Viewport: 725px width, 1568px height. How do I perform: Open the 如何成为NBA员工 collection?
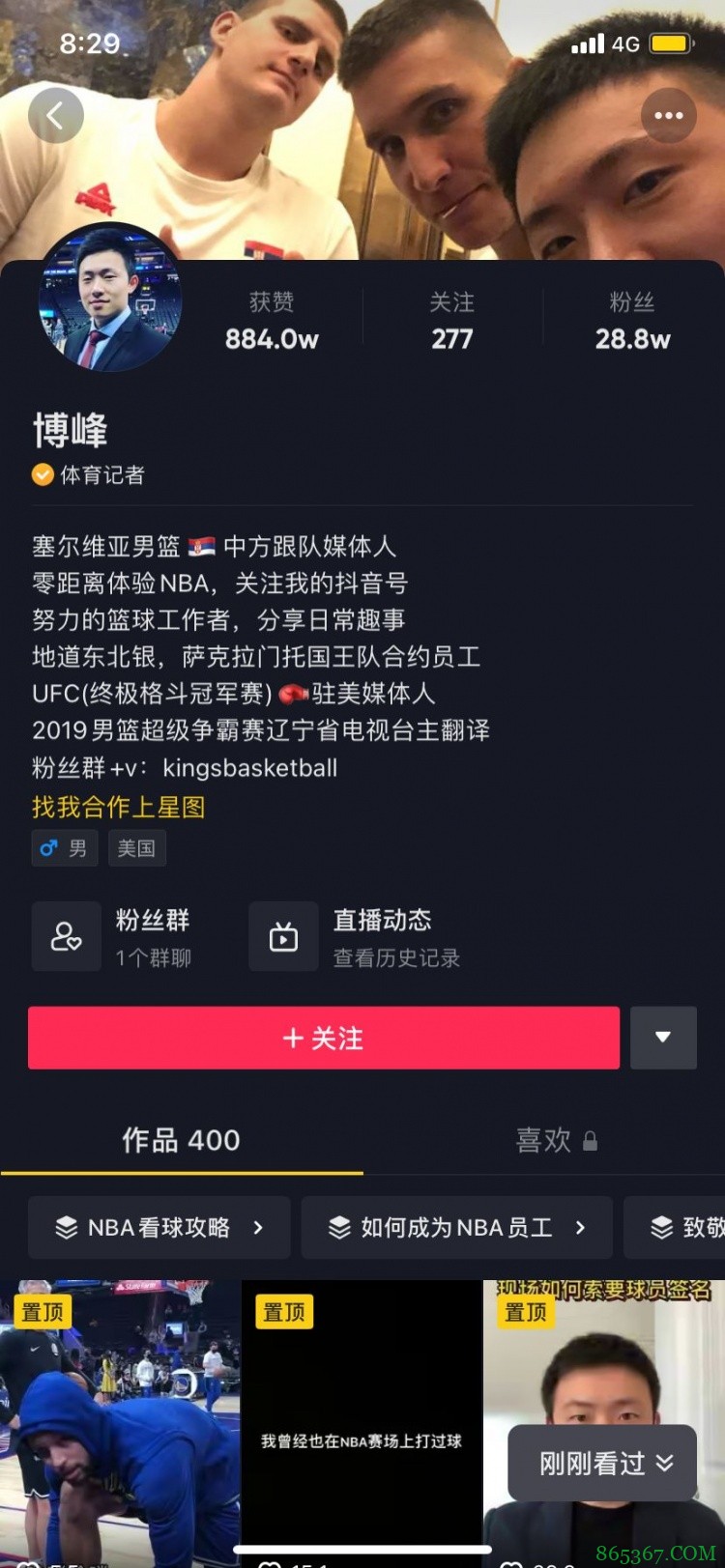coord(456,1228)
